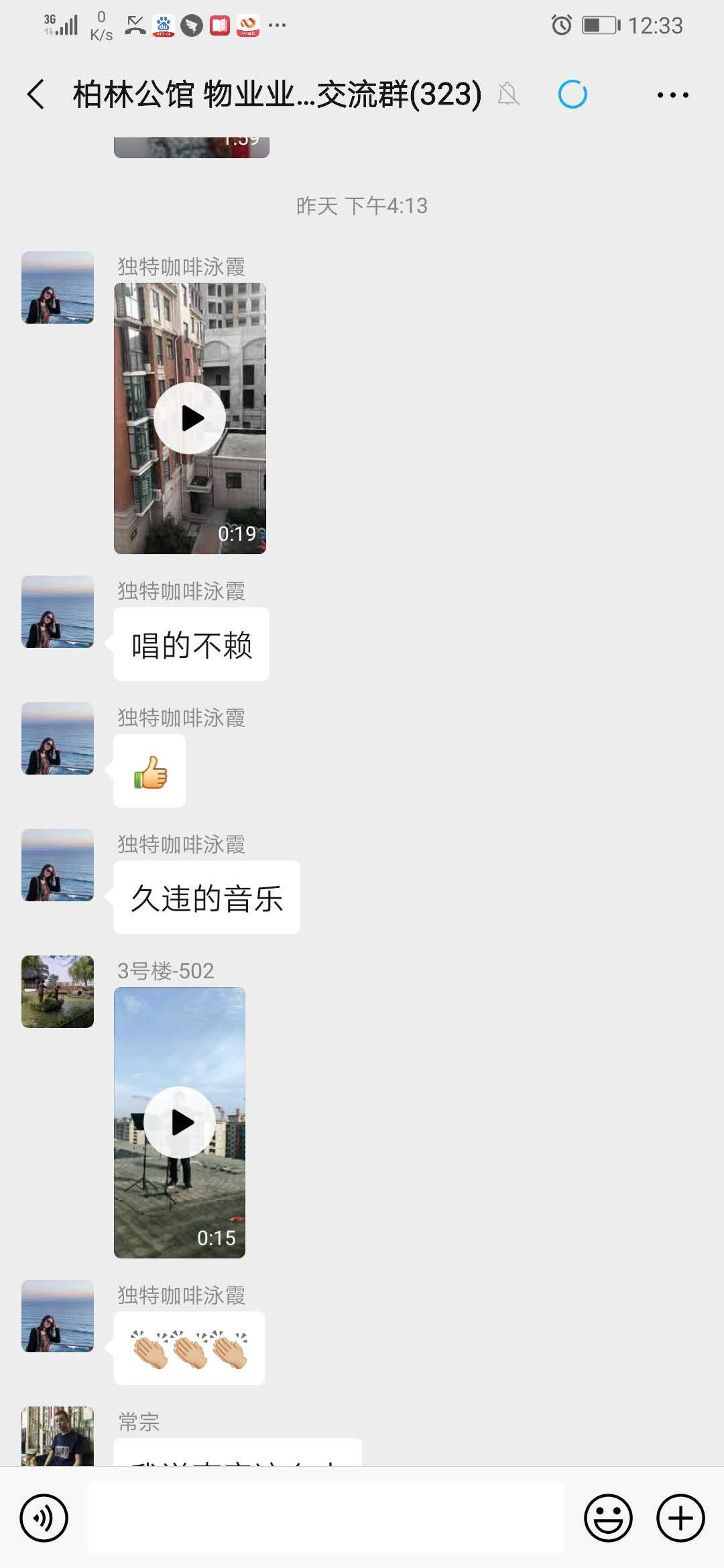Image resolution: width=724 pixels, height=1568 pixels.
Task: Tap the partially visible 1:39 video
Action: coord(192,147)
